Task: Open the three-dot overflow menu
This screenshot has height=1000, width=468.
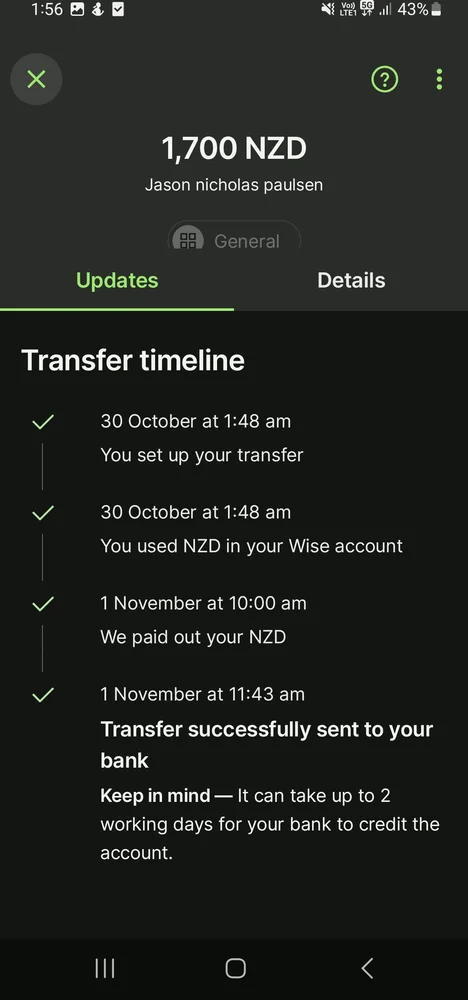Action: [439, 79]
